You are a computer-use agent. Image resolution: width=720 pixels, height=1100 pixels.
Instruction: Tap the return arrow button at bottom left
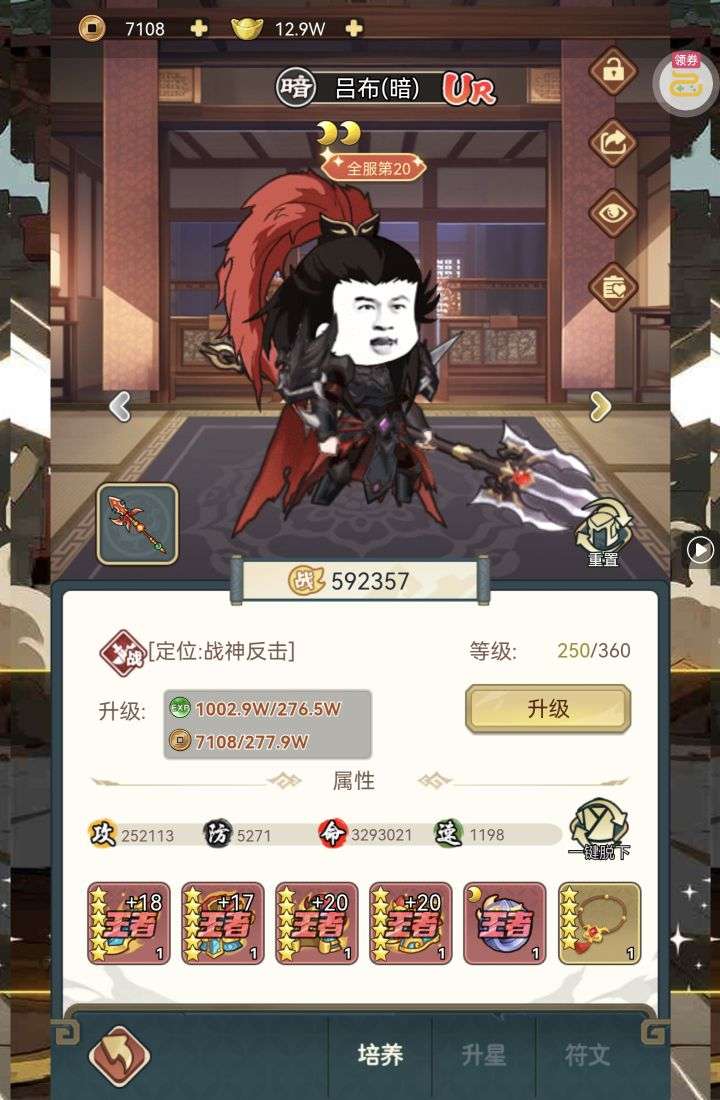coord(119,1055)
